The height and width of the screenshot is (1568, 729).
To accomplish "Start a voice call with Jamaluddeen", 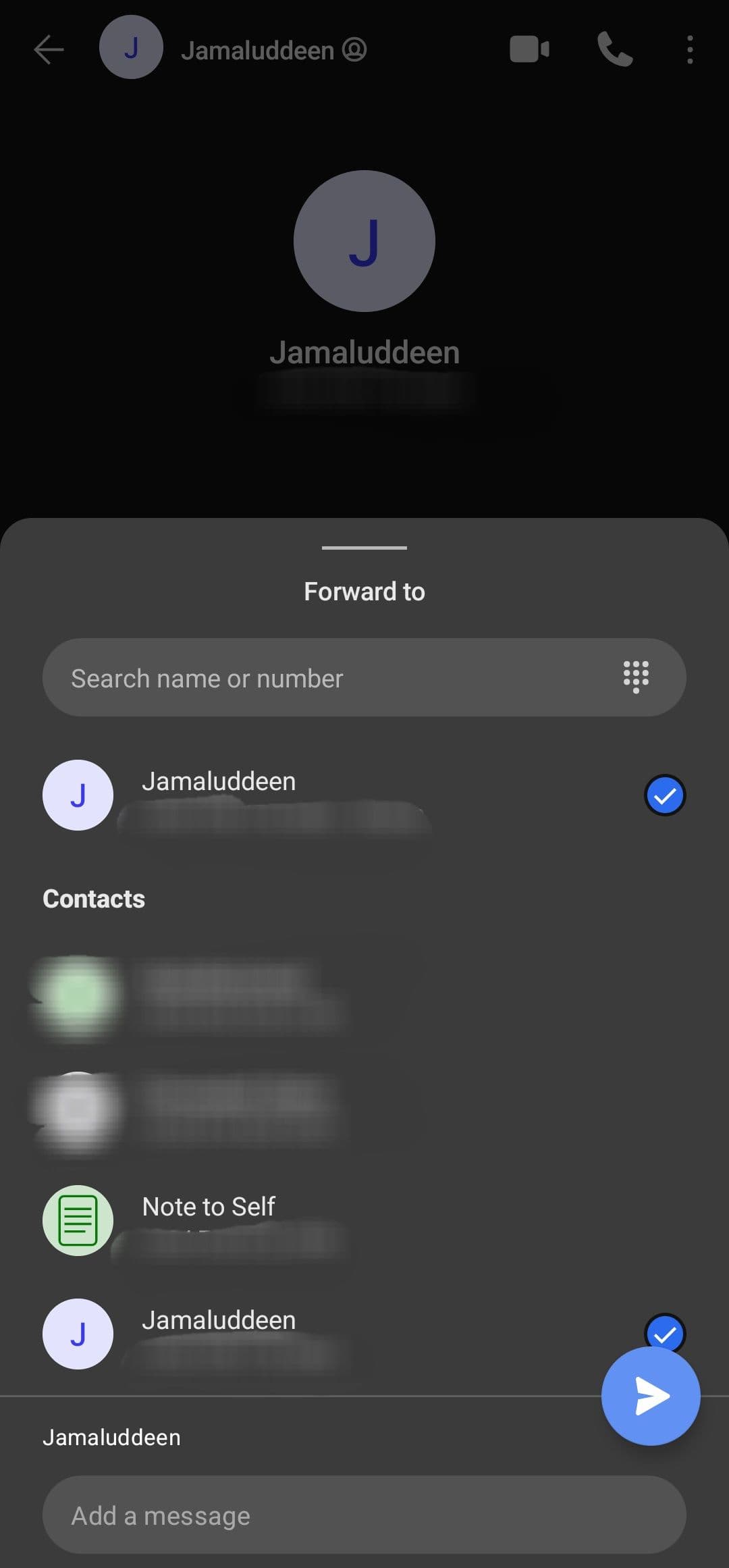I will pos(615,50).
